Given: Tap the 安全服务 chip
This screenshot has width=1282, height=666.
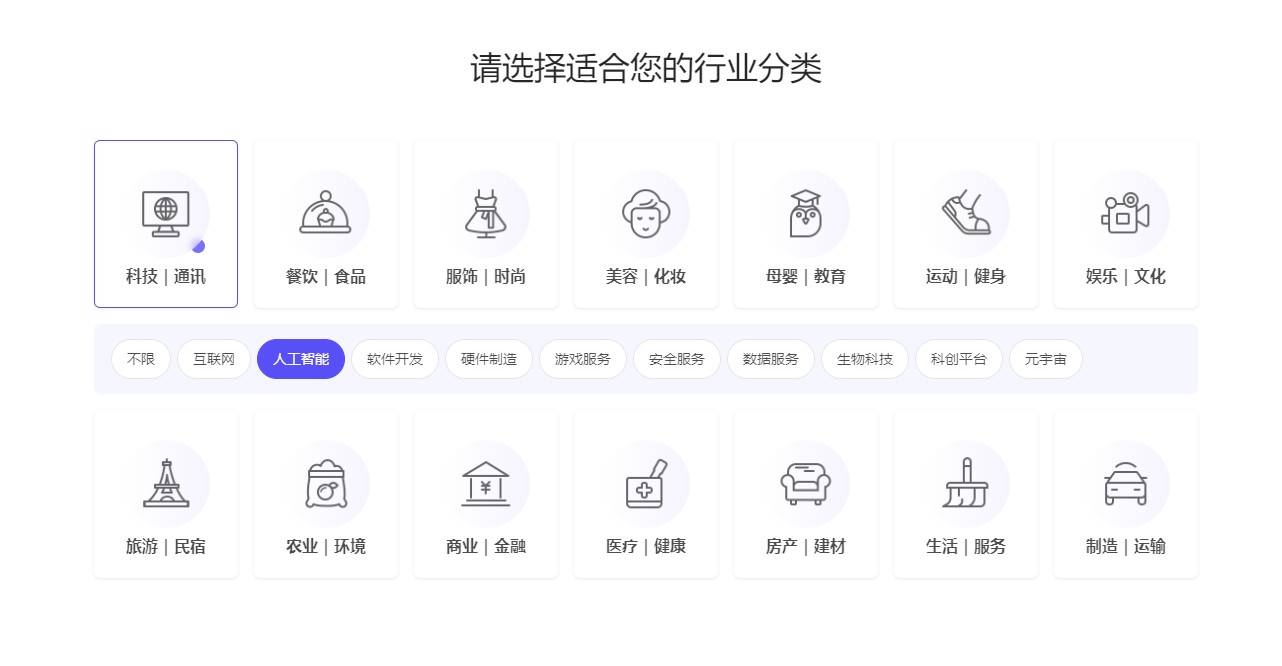Looking at the screenshot, I should coord(677,359).
